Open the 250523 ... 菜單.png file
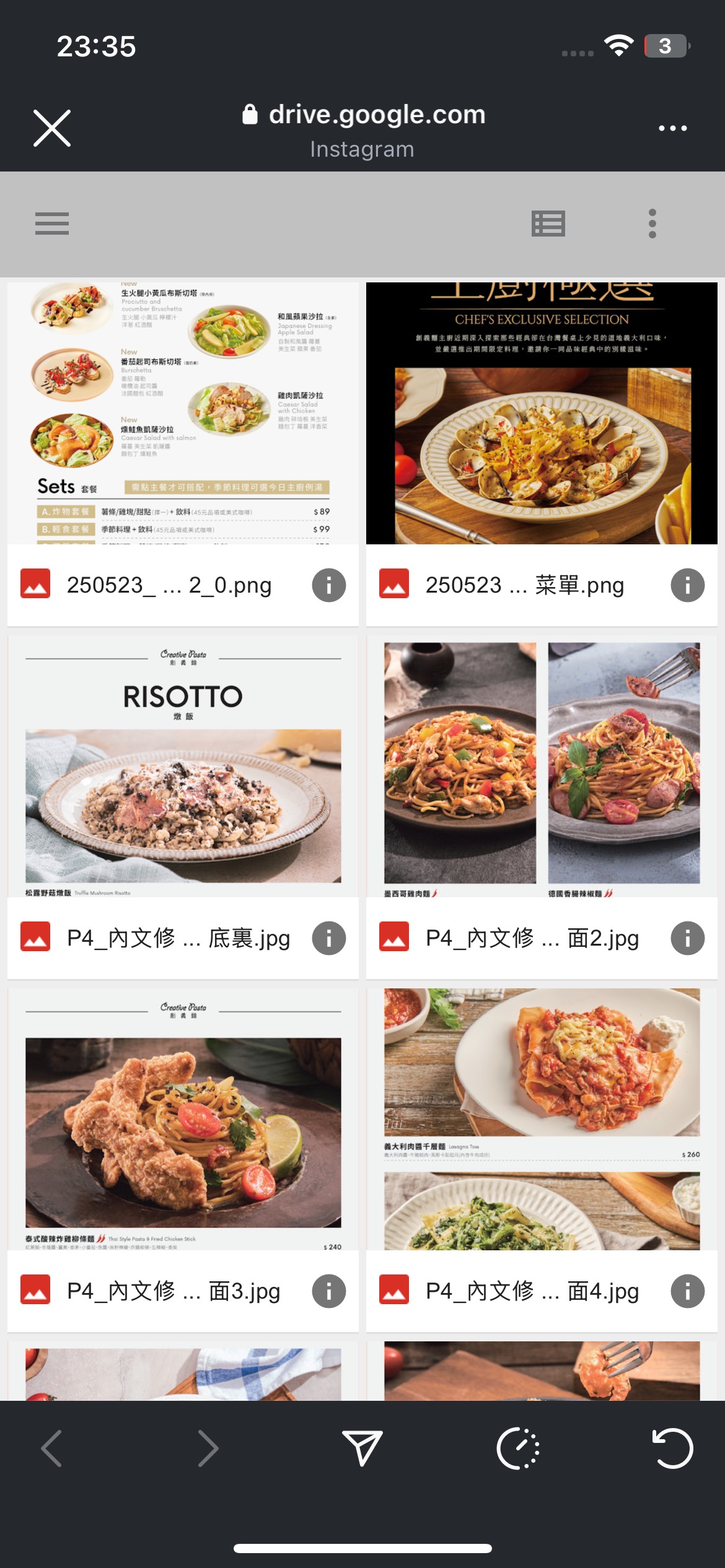The height and width of the screenshot is (1568, 725). 542,413
